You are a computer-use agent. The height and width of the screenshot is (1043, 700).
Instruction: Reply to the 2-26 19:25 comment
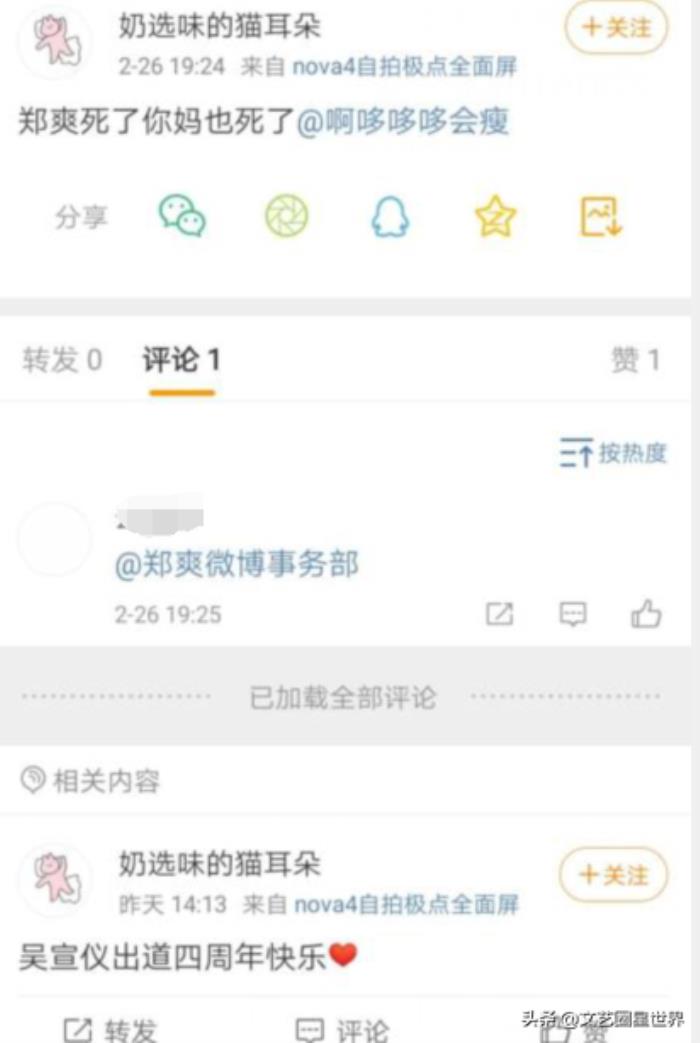tap(573, 614)
